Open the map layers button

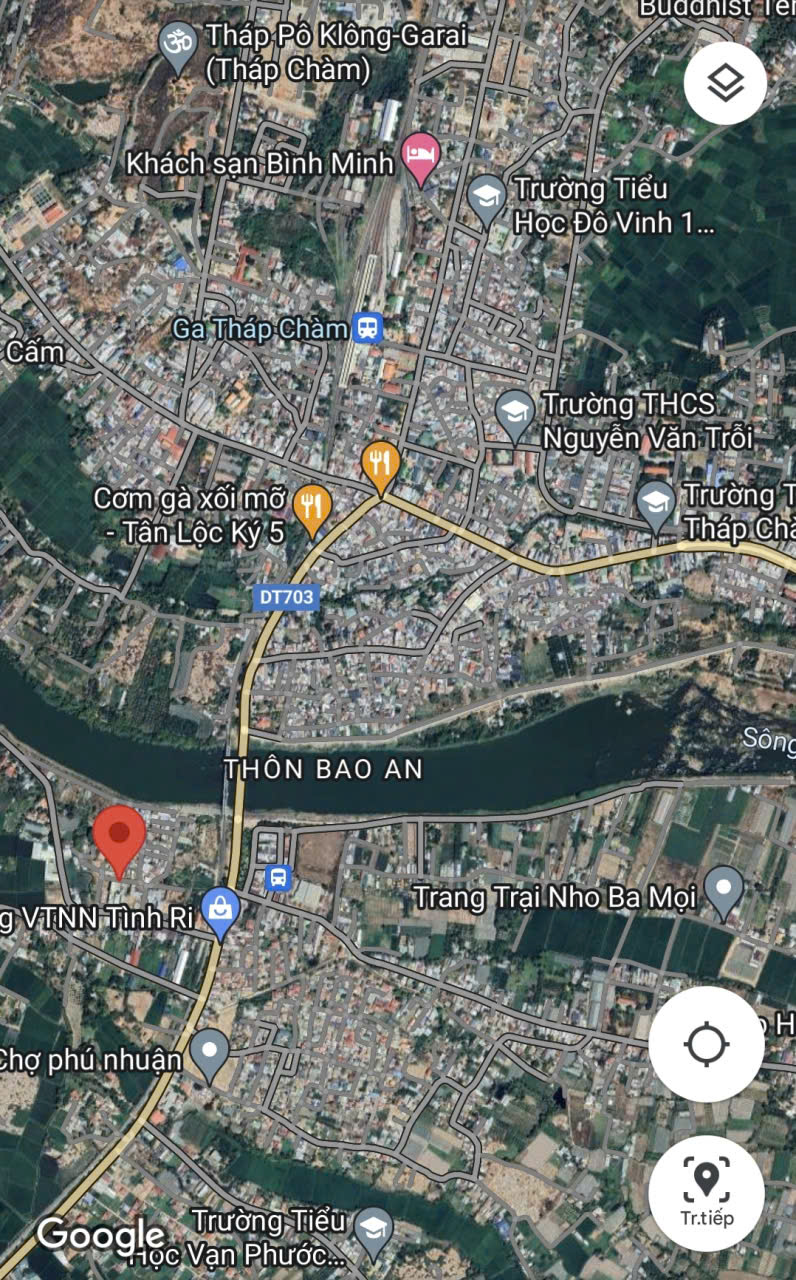tap(725, 83)
